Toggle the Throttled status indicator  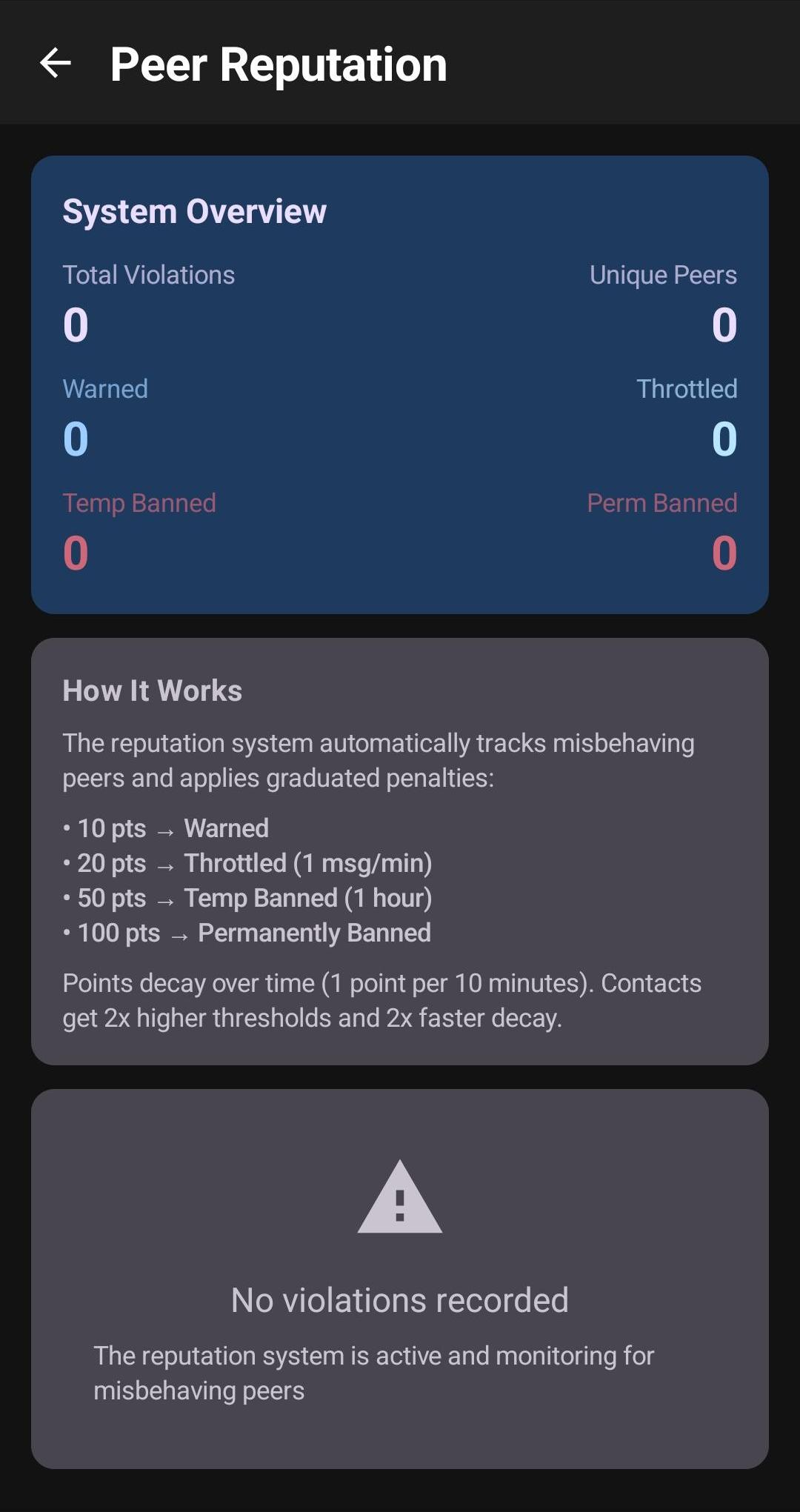pyautogui.click(x=687, y=388)
